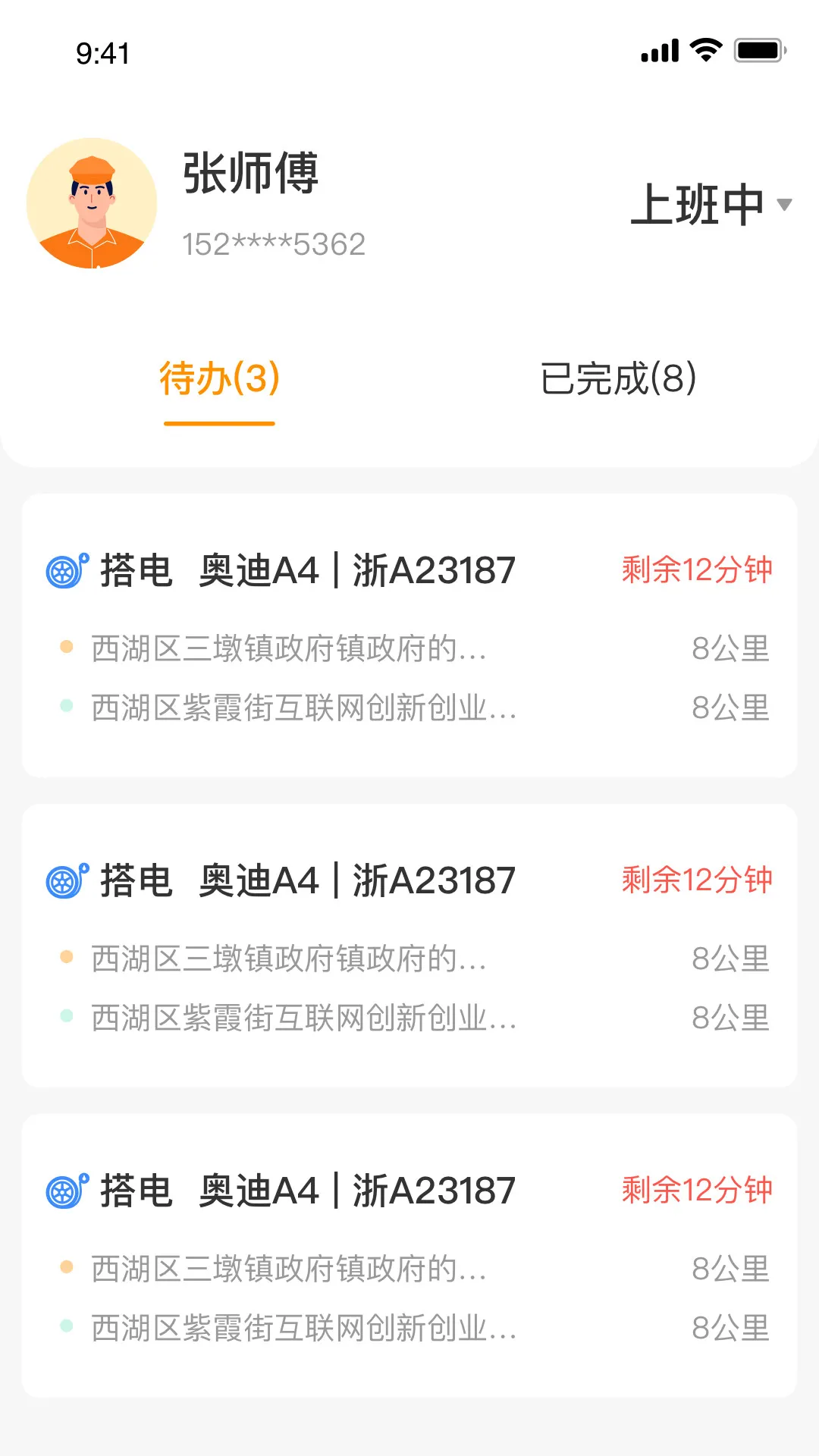This screenshot has height=1456, width=819.
Task: Select the 待办(3) tab
Action: coord(219,380)
